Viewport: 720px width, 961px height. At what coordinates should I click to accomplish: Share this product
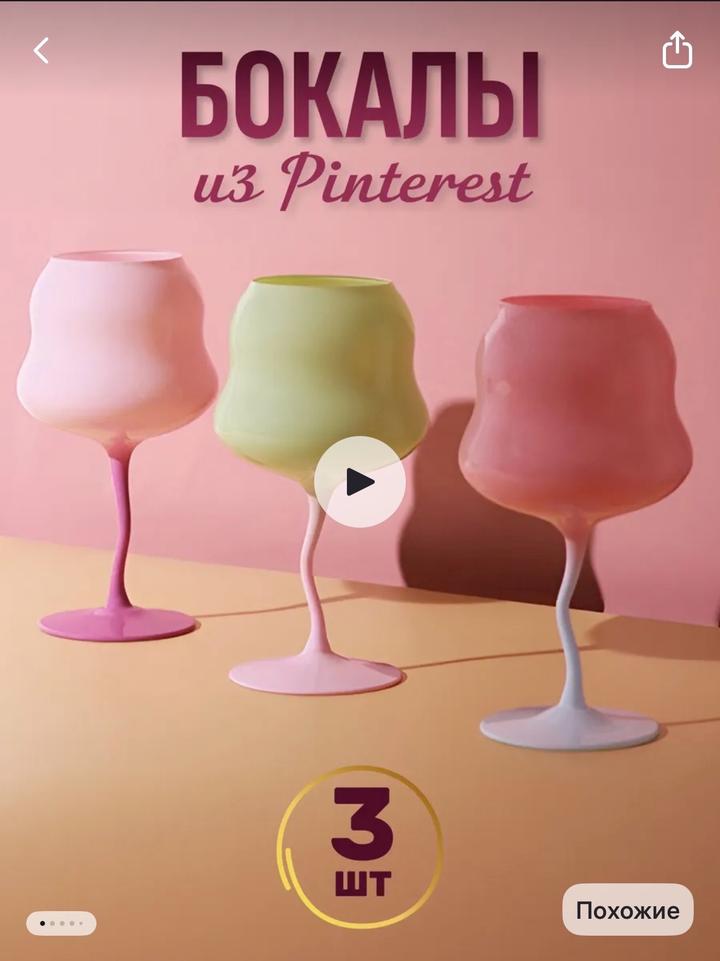point(677,50)
